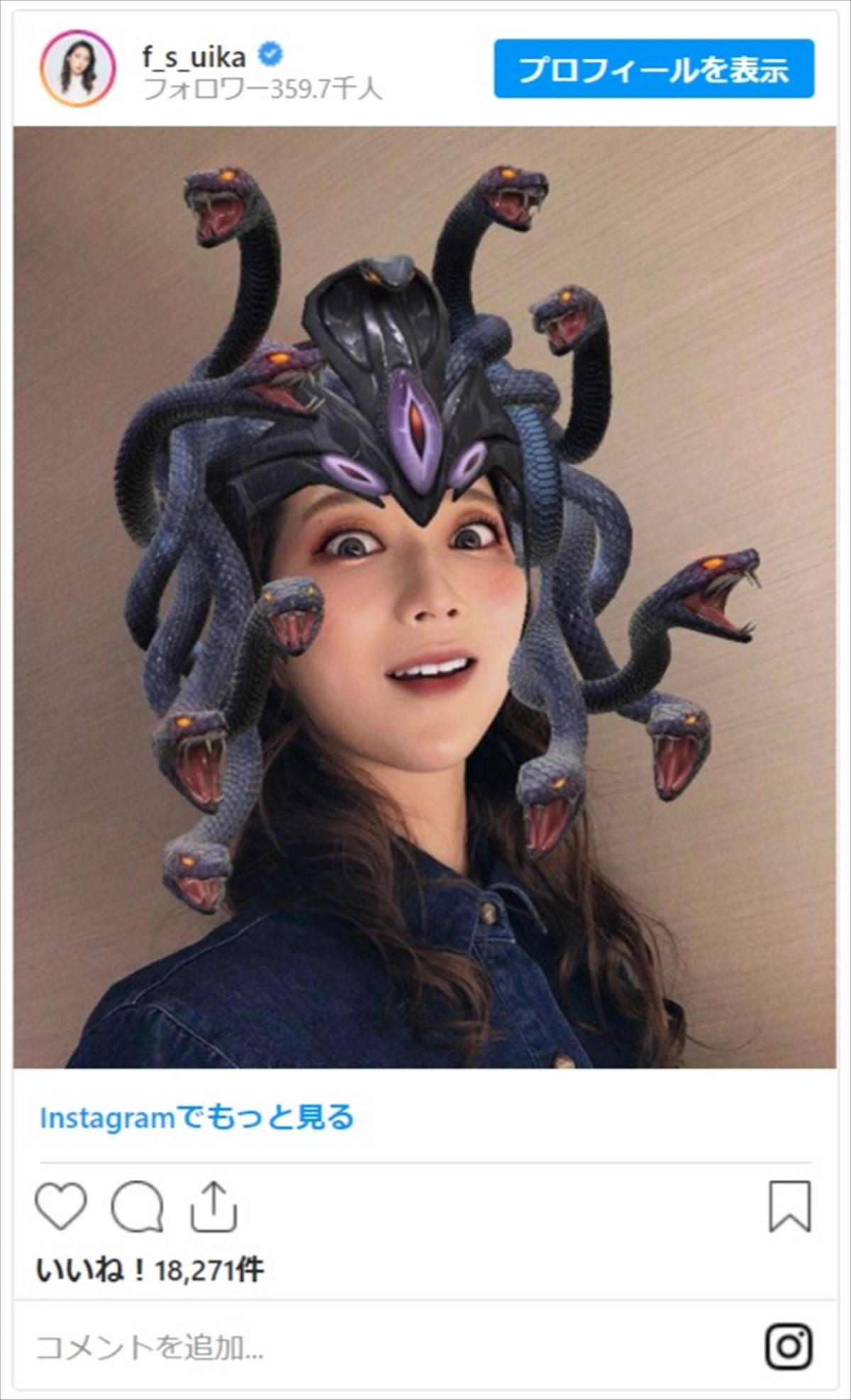Viewport: 851px width, 1400px height.
Task: Open the f_s_uika profile avatar
Action: (77, 69)
